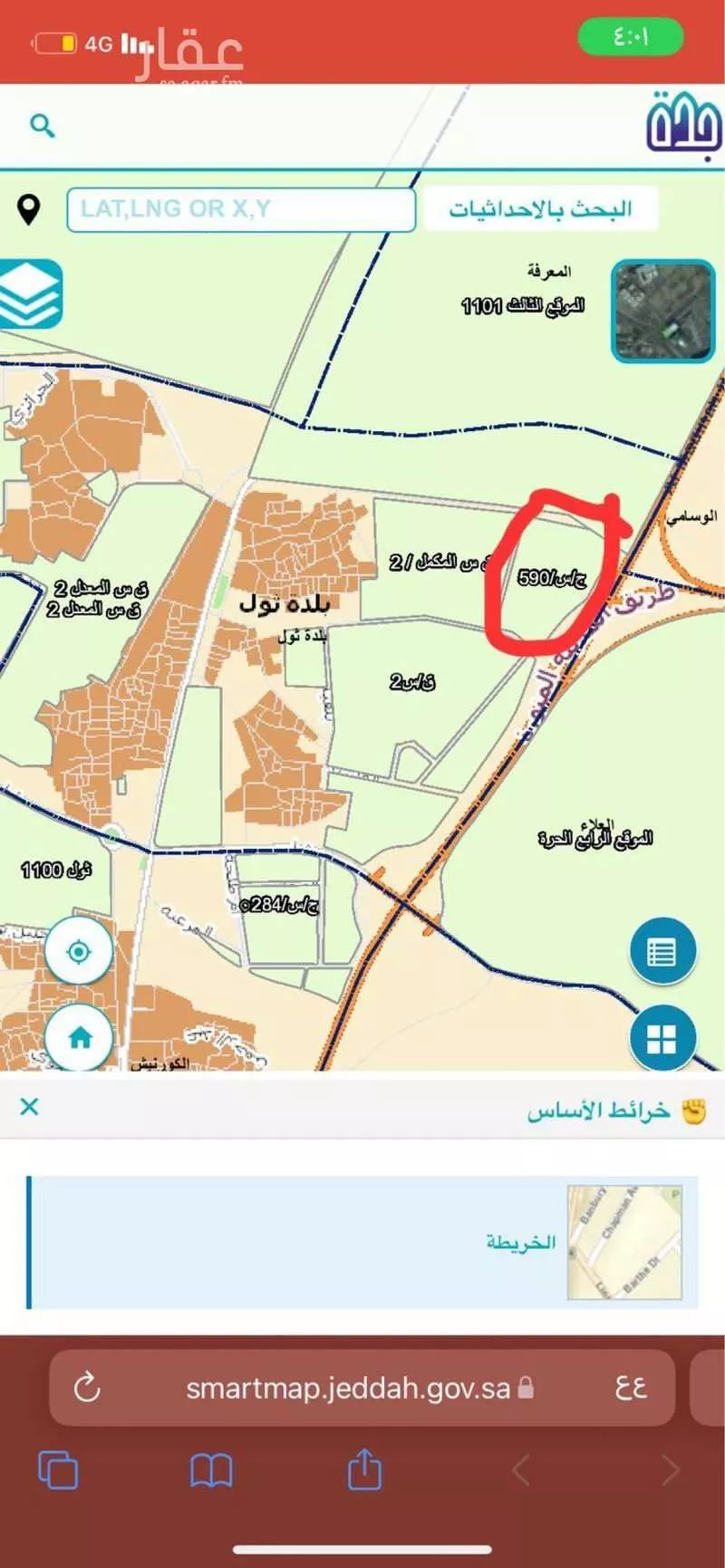725x1568 pixels.
Task: Tap the refresh icon in the address bar
Action: click(86, 1387)
